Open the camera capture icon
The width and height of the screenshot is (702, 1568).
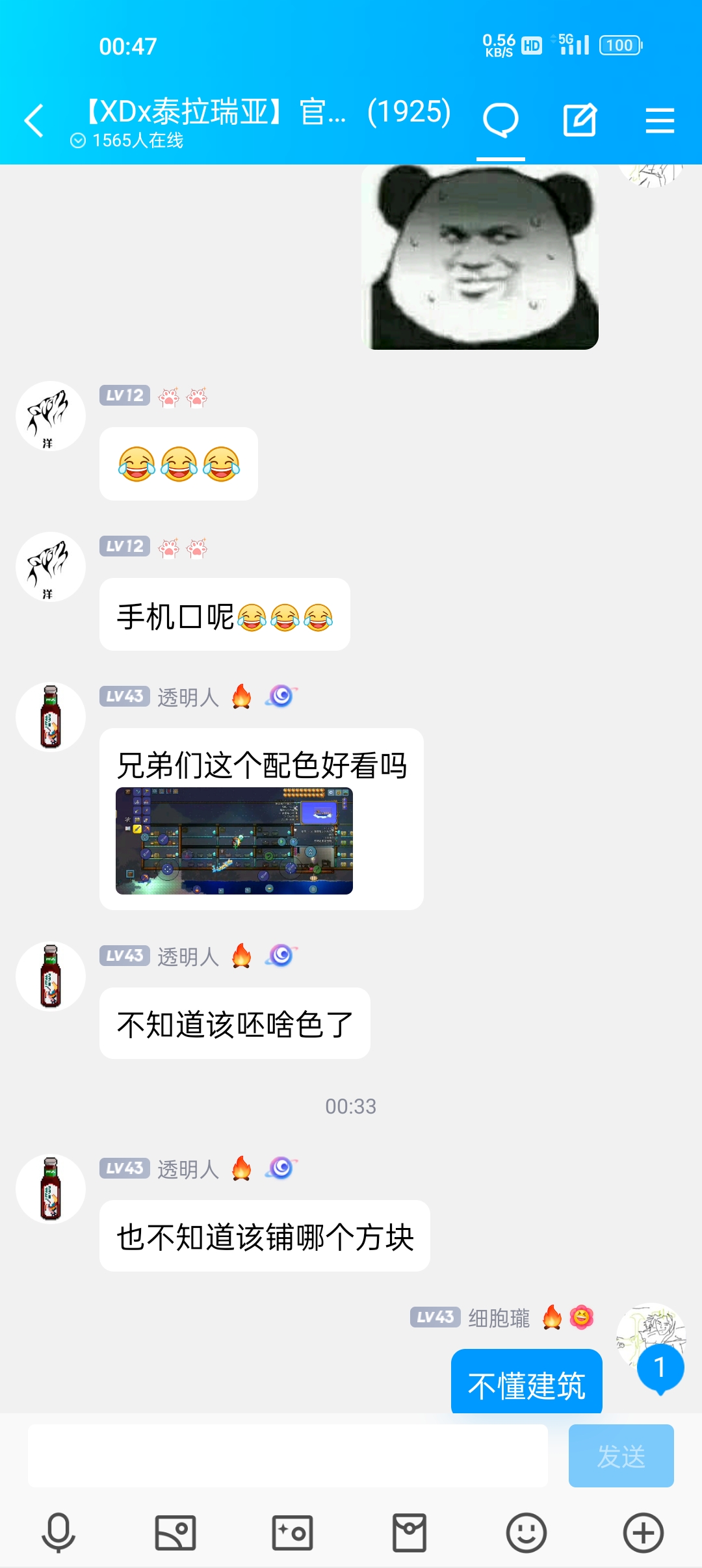coord(292,1533)
